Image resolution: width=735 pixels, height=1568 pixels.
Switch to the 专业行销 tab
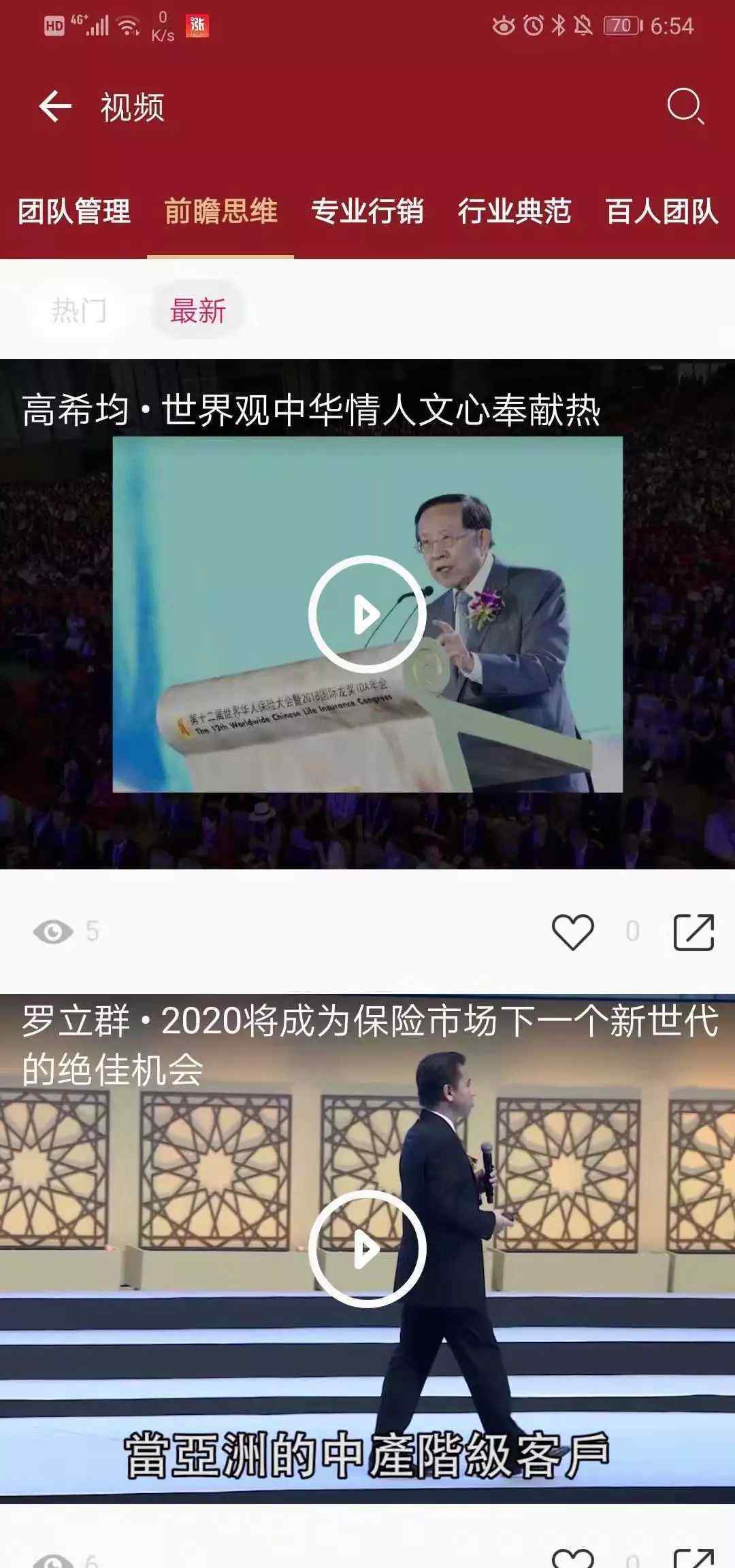tap(367, 211)
